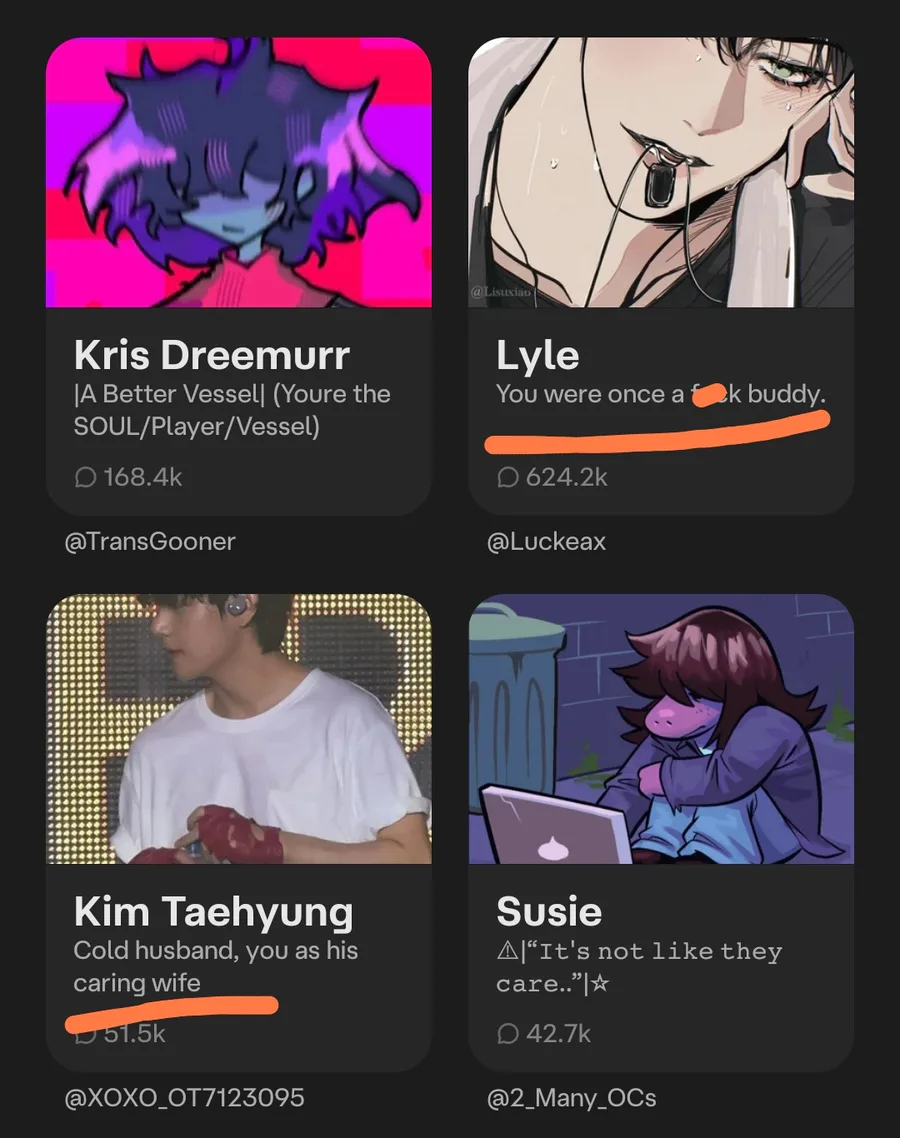The width and height of the screenshot is (900, 1138).
Task: Visit the @XOXO_OT7123095 creator page
Action: coord(184,1098)
